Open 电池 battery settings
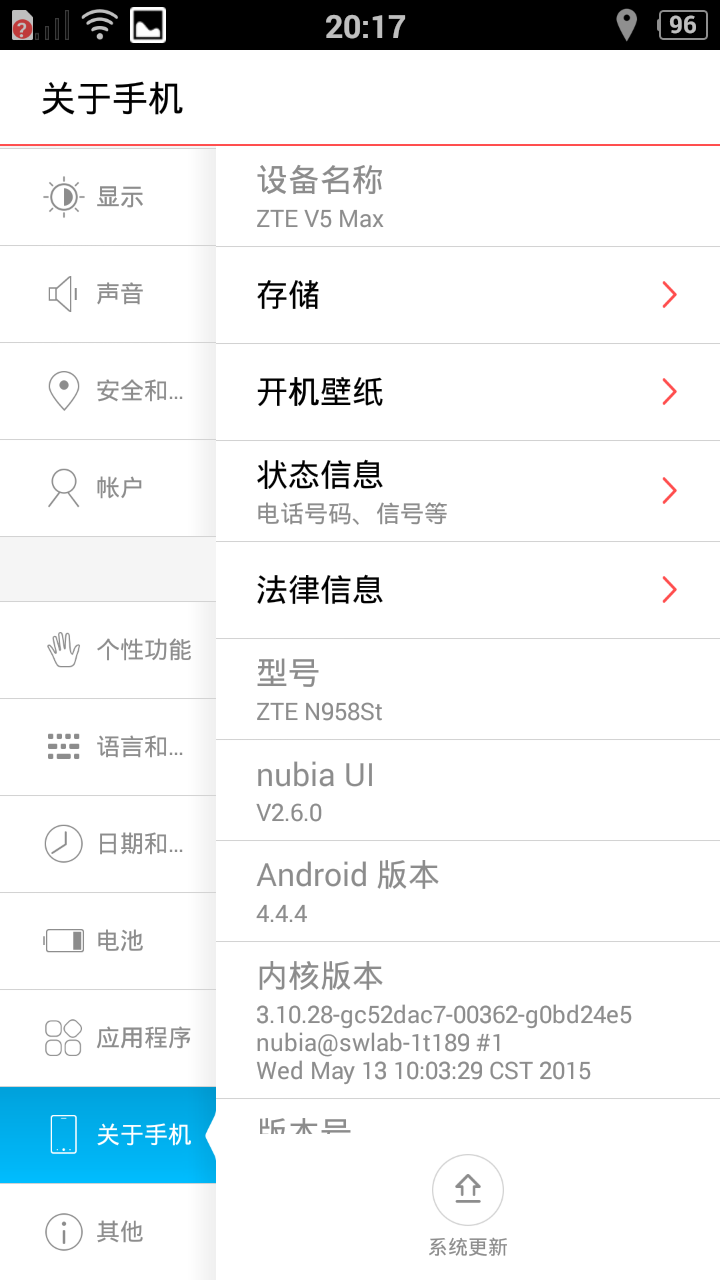This screenshot has width=720, height=1280. pos(108,941)
